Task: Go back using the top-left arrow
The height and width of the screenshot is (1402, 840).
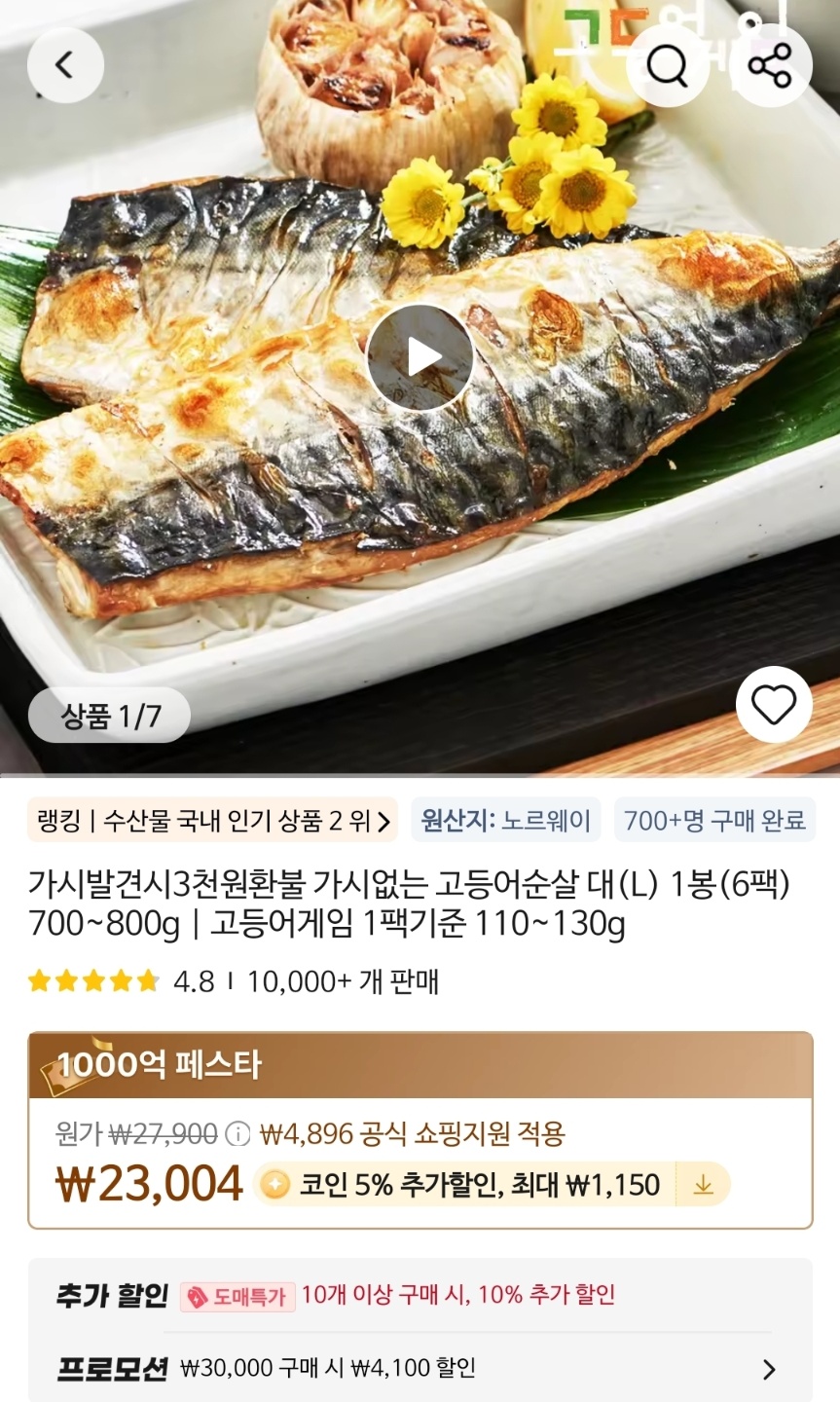Action: 65,66
